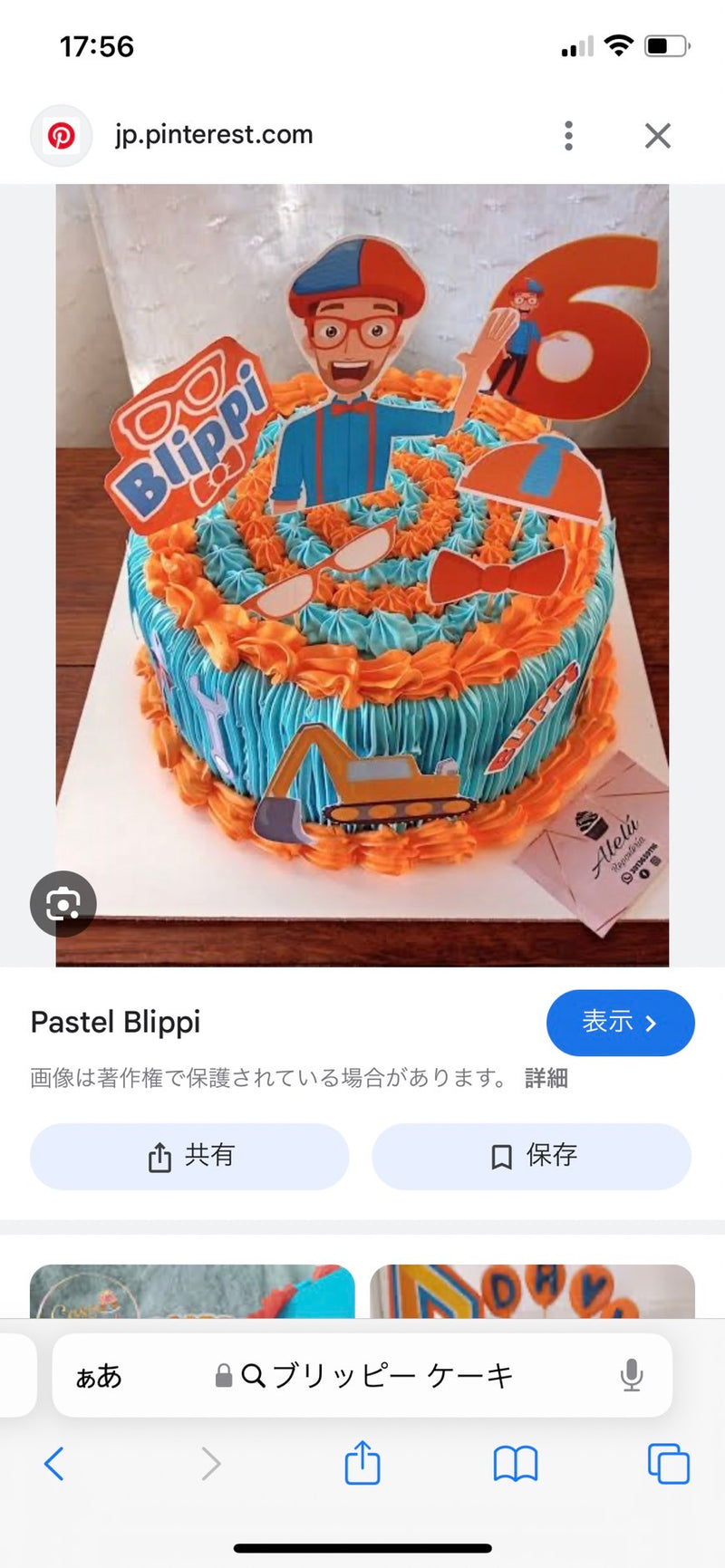Open the three-dot overflow menu

pos(568,136)
